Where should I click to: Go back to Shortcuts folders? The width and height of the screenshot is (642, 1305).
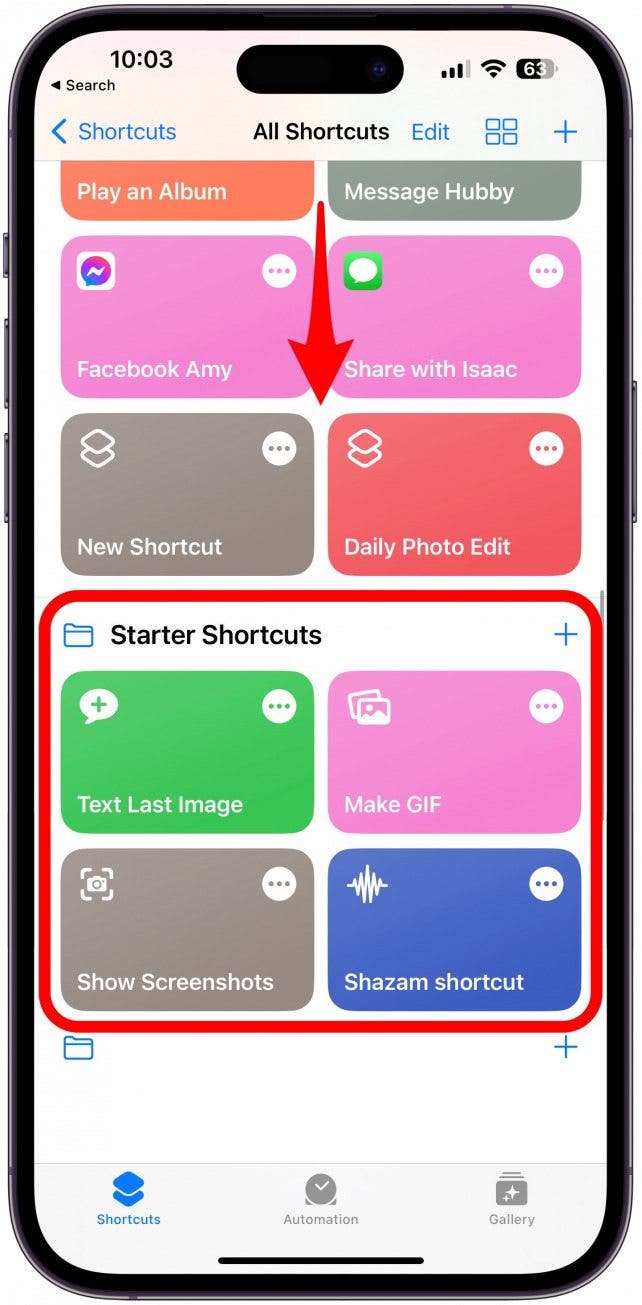click(x=112, y=131)
